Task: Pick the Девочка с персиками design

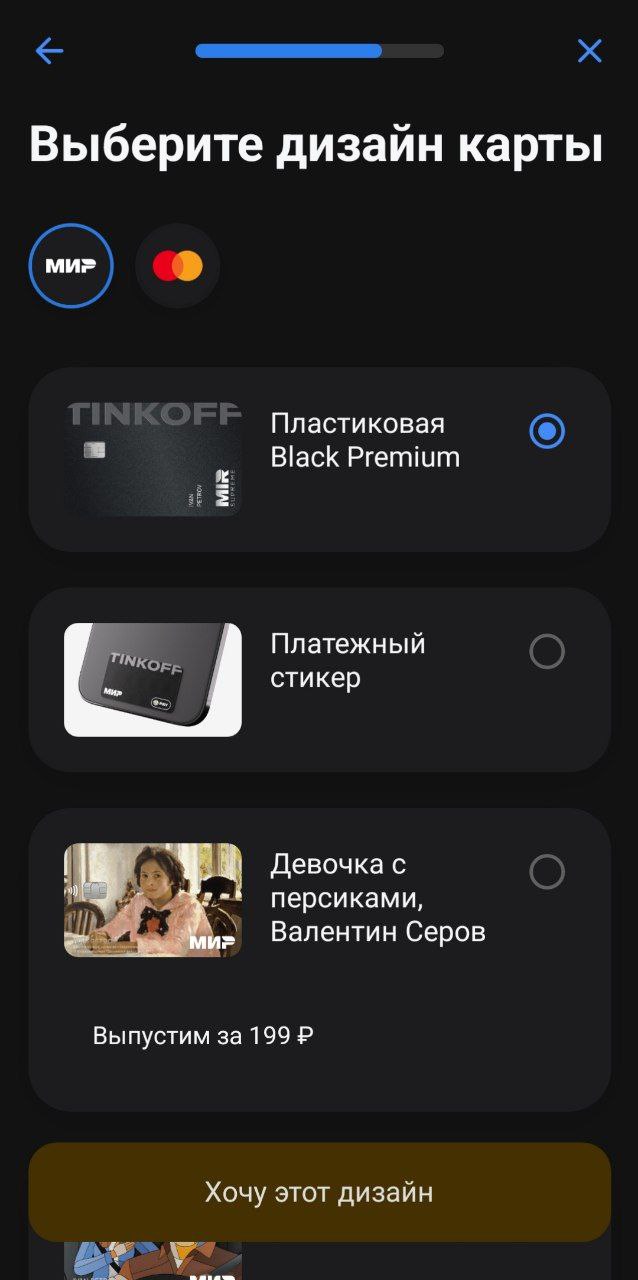Action: click(x=546, y=872)
